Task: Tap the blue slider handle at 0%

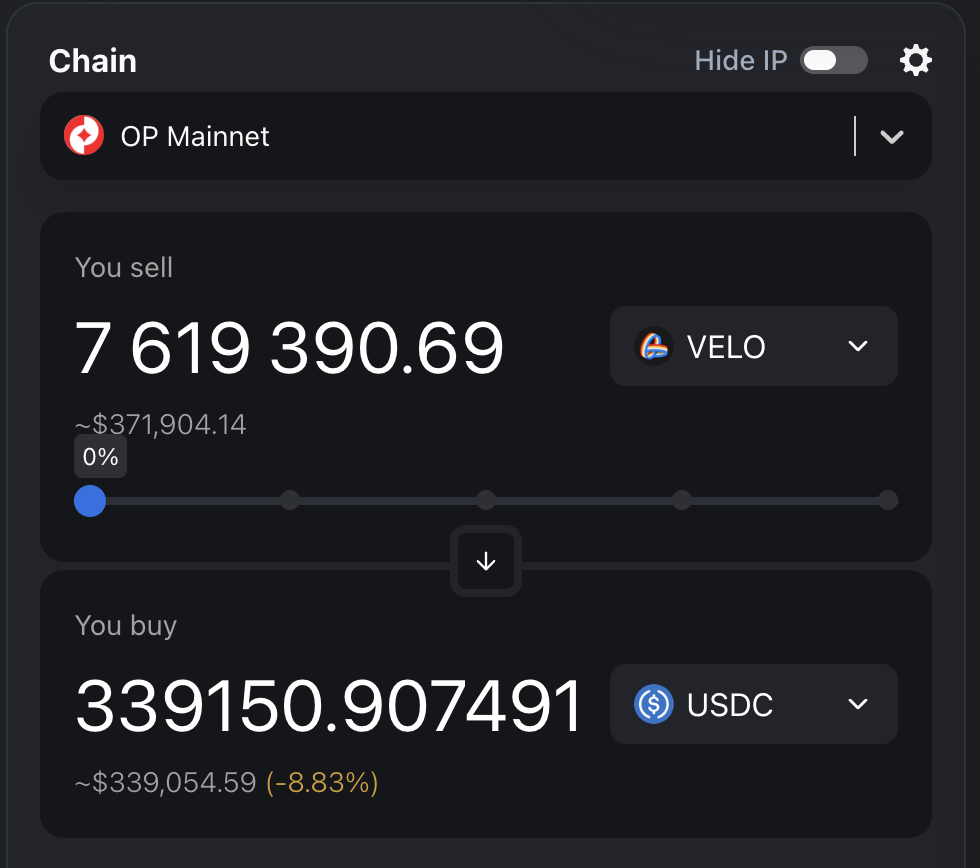Action: [90, 500]
